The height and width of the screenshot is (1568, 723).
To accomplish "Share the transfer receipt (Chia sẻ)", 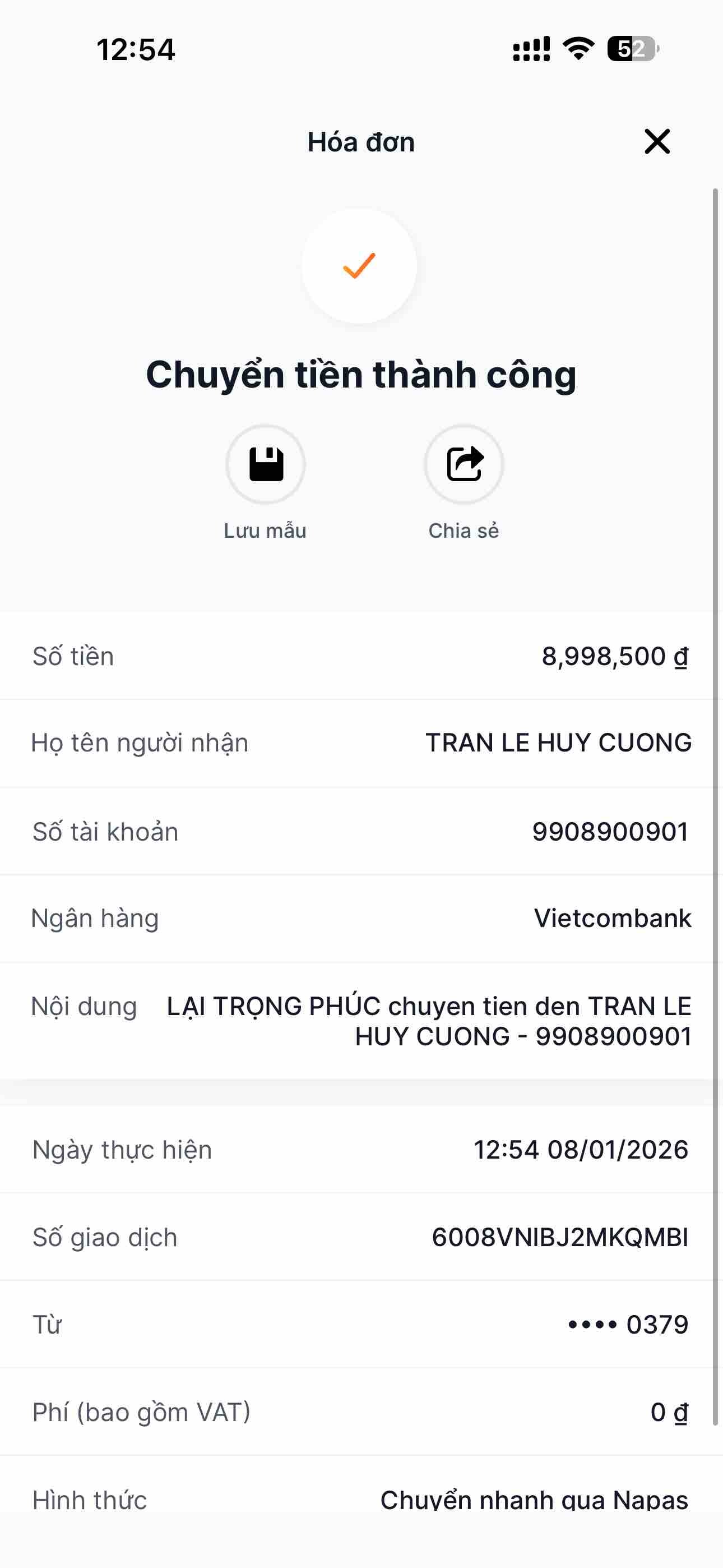I will tap(464, 464).
